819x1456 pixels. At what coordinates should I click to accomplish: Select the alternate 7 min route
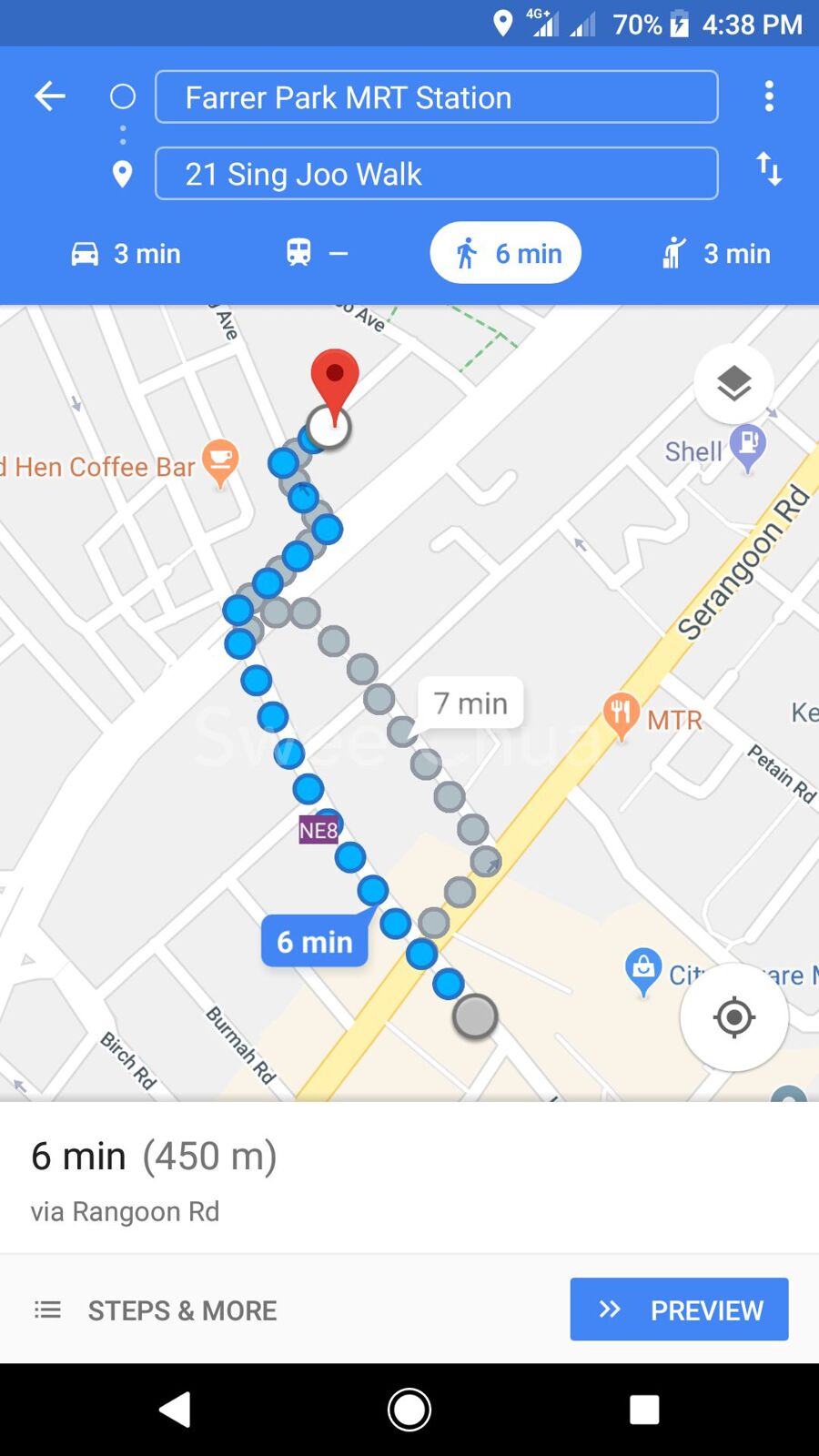470,703
